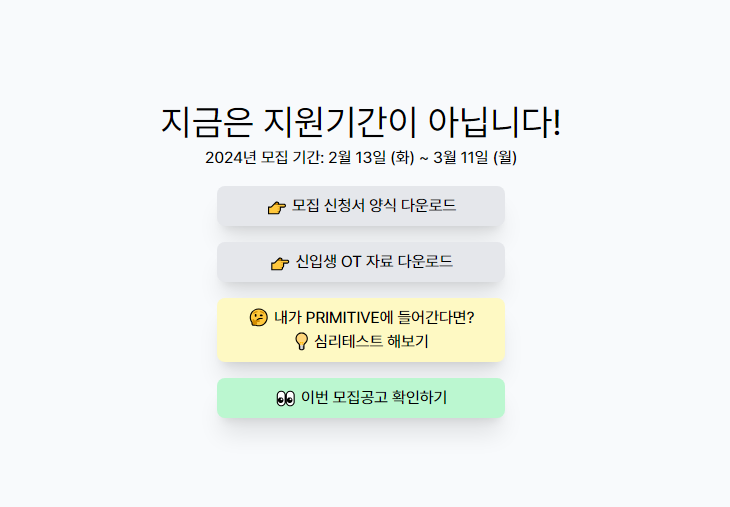730x507 pixels.
Task: Check 이번 모집공고 확인하기
Action: tap(361, 398)
